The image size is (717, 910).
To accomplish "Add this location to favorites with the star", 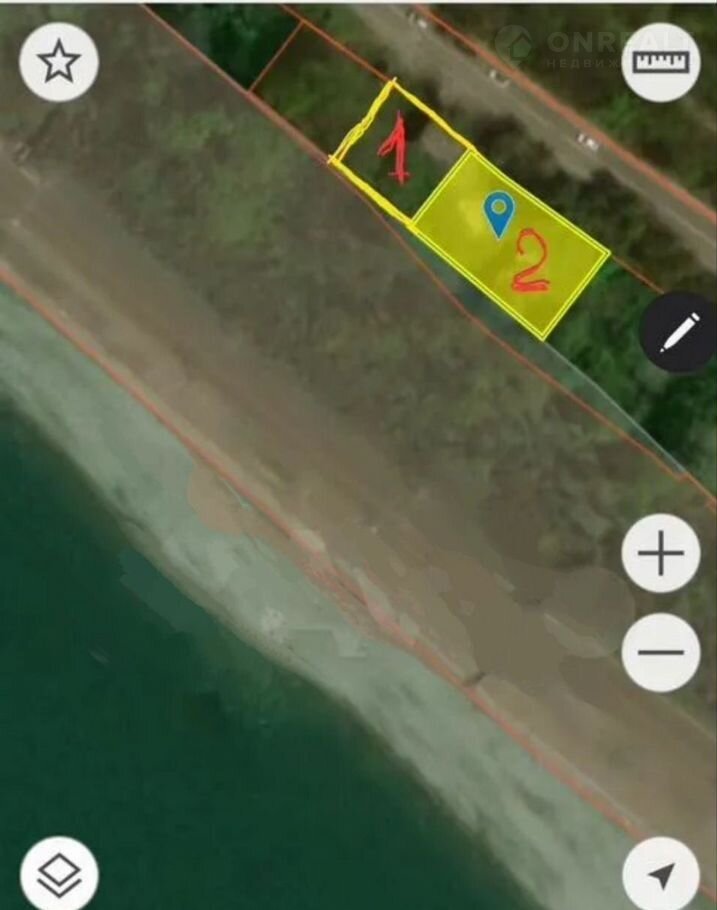I will [58, 62].
